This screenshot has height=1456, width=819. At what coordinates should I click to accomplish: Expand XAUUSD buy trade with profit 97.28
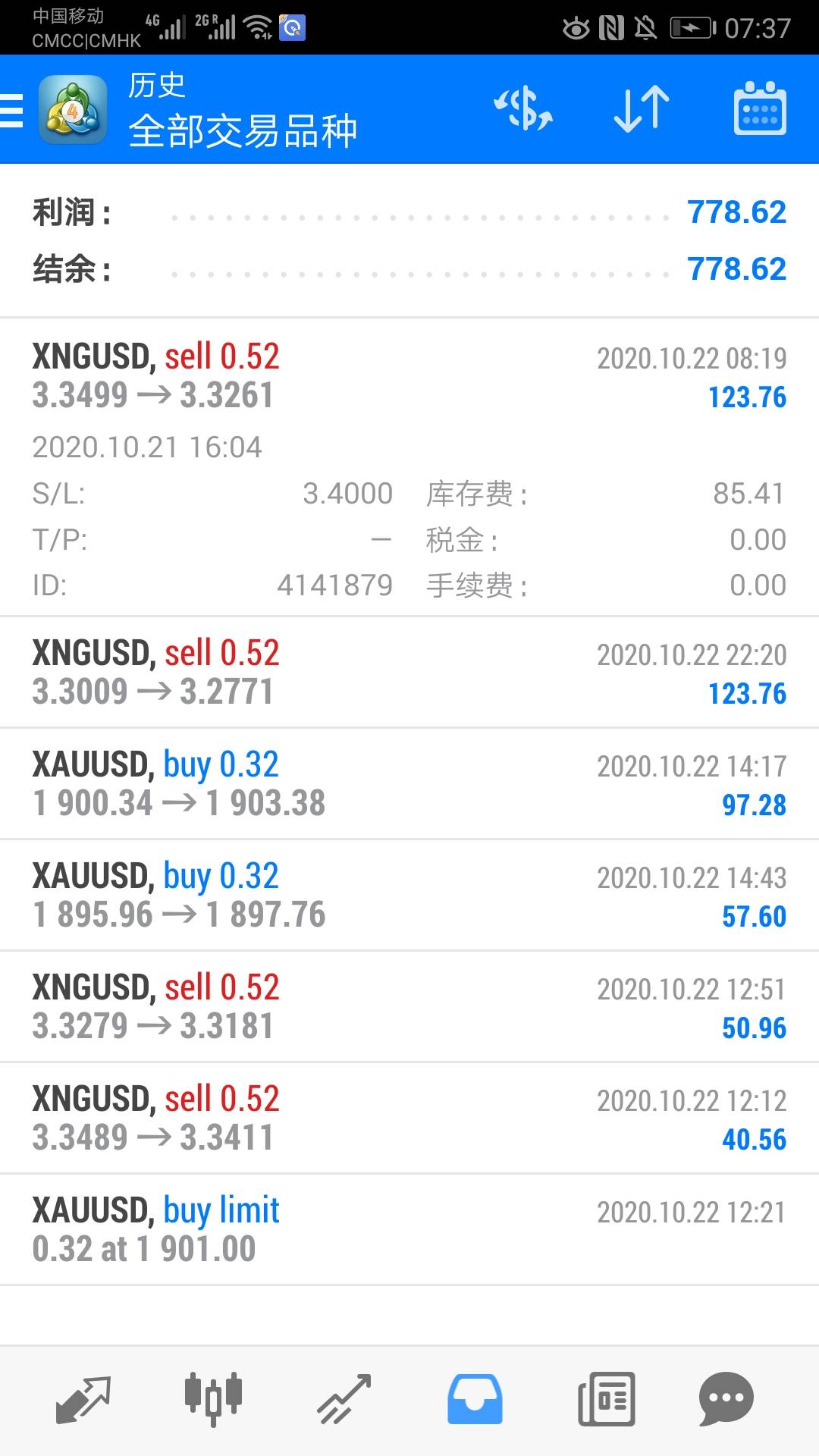point(409,784)
